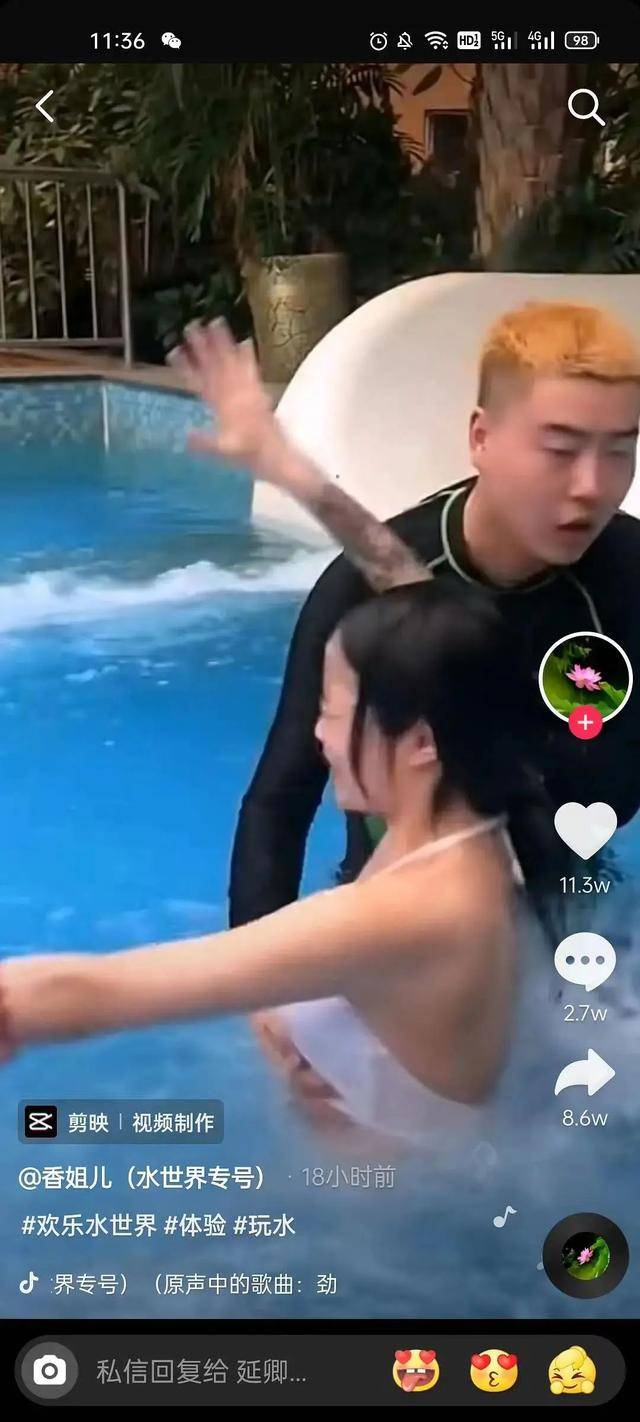Like the video with the heart icon
The width and height of the screenshot is (640, 1422).
pos(585,831)
